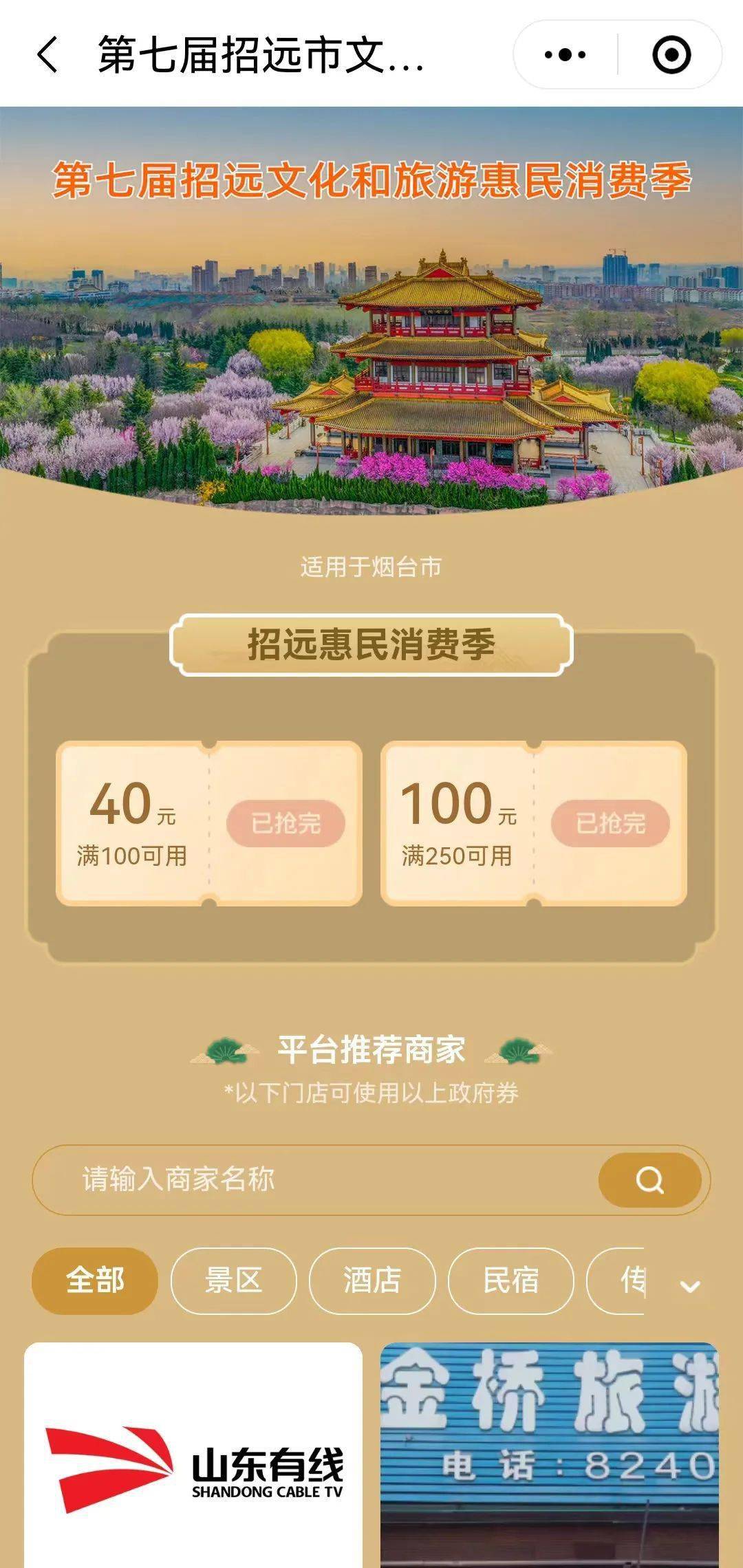Switch to the 民宿 category
This screenshot has width=743, height=1568.
click(x=510, y=1281)
